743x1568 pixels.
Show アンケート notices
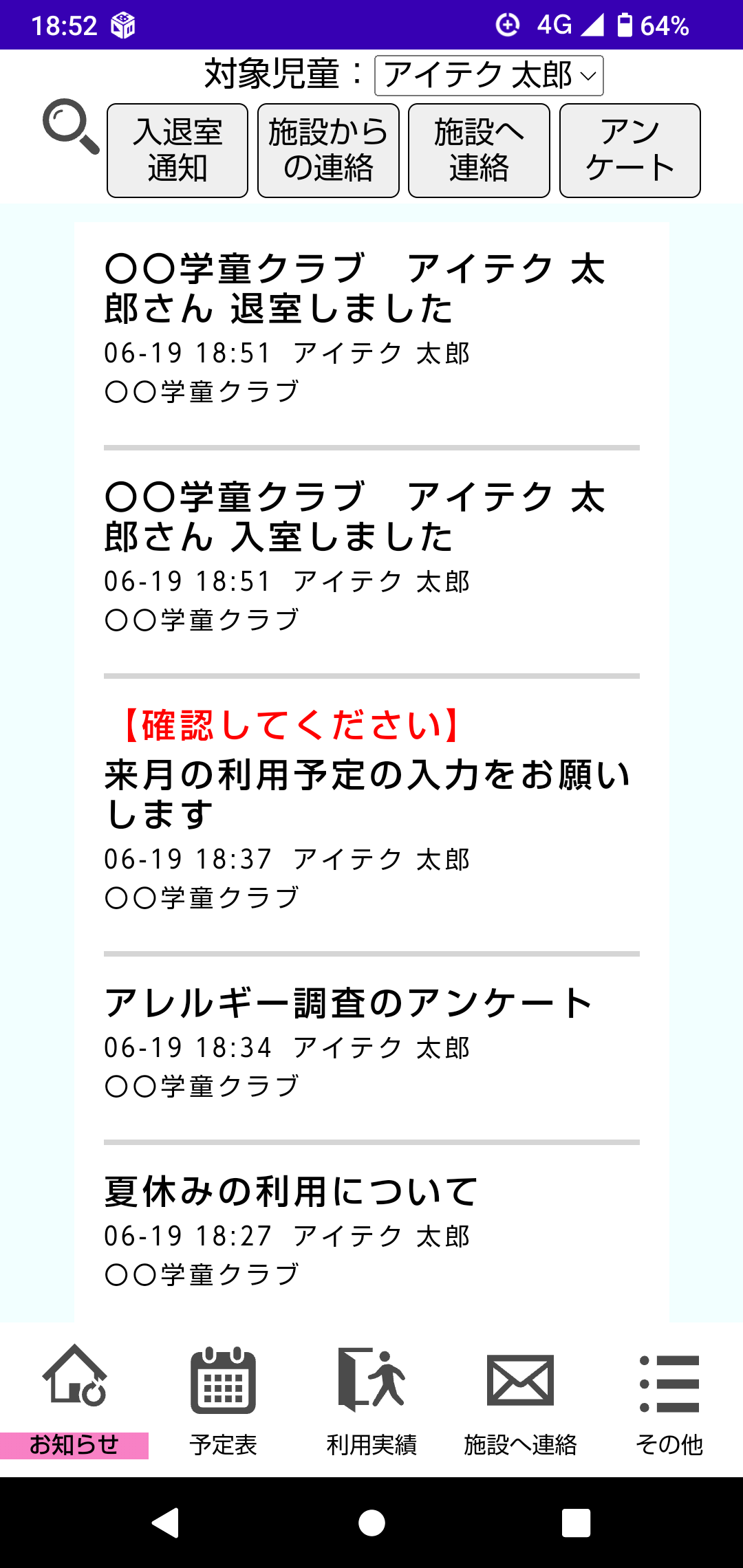click(x=630, y=151)
